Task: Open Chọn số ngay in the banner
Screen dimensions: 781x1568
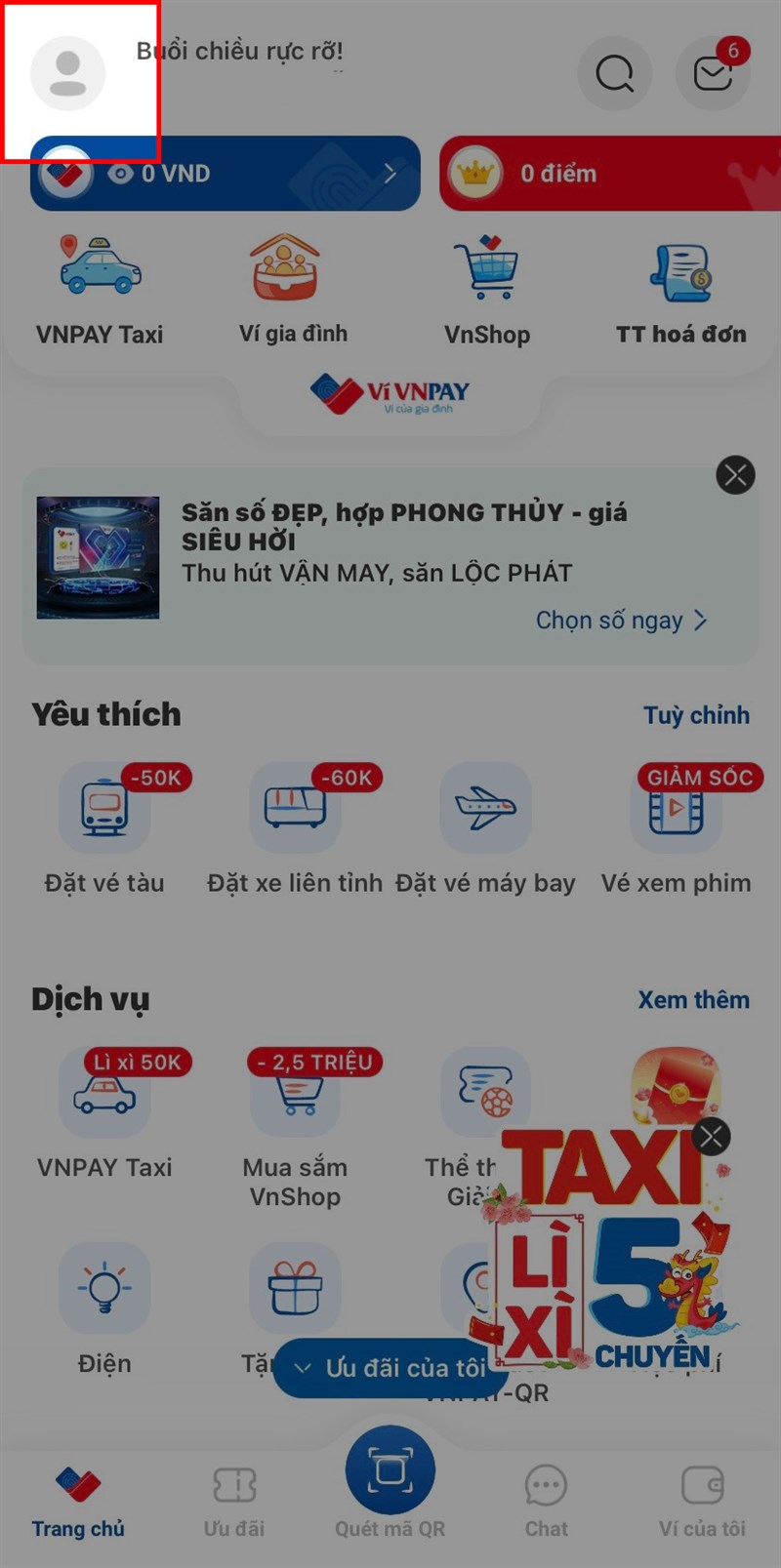Action: click(621, 621)
